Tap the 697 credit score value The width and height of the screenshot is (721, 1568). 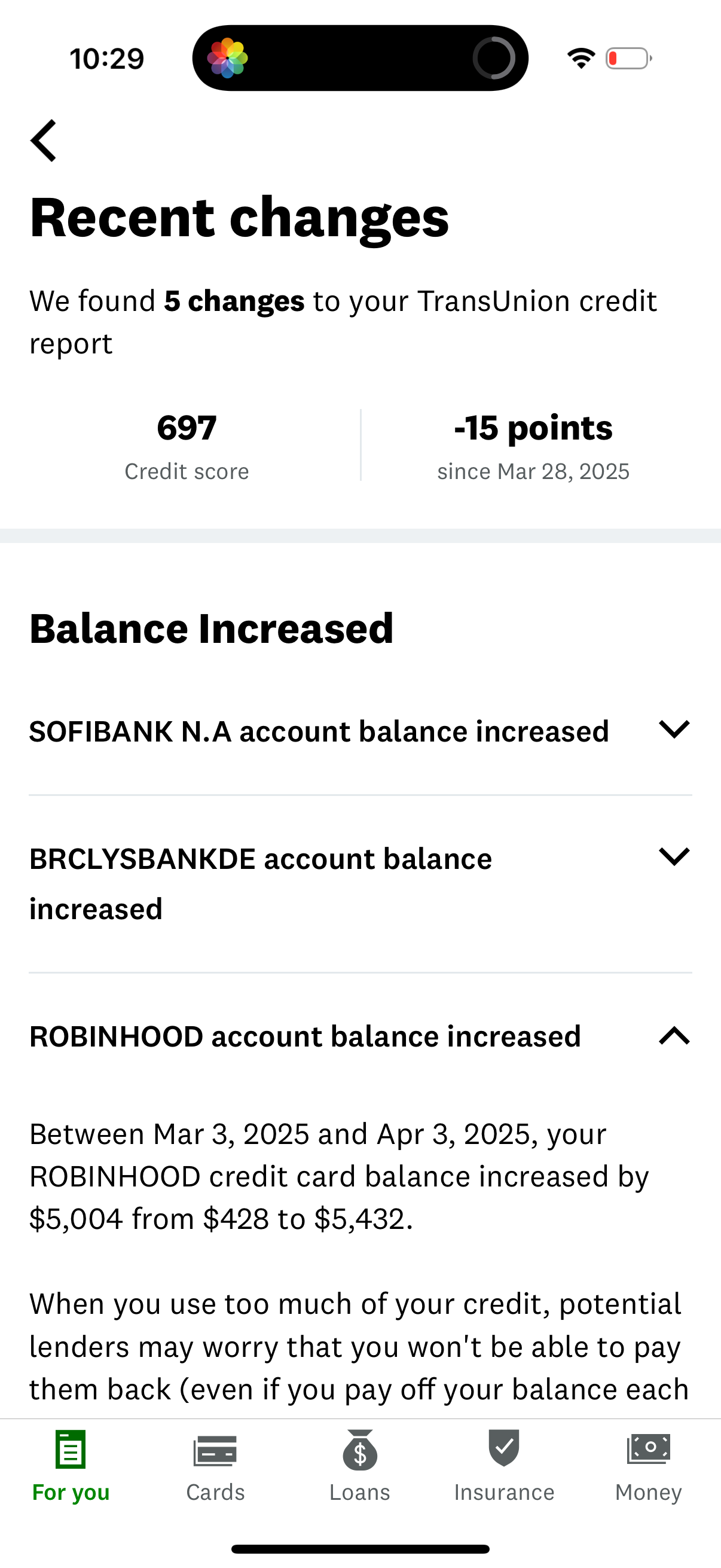(186, 427)
